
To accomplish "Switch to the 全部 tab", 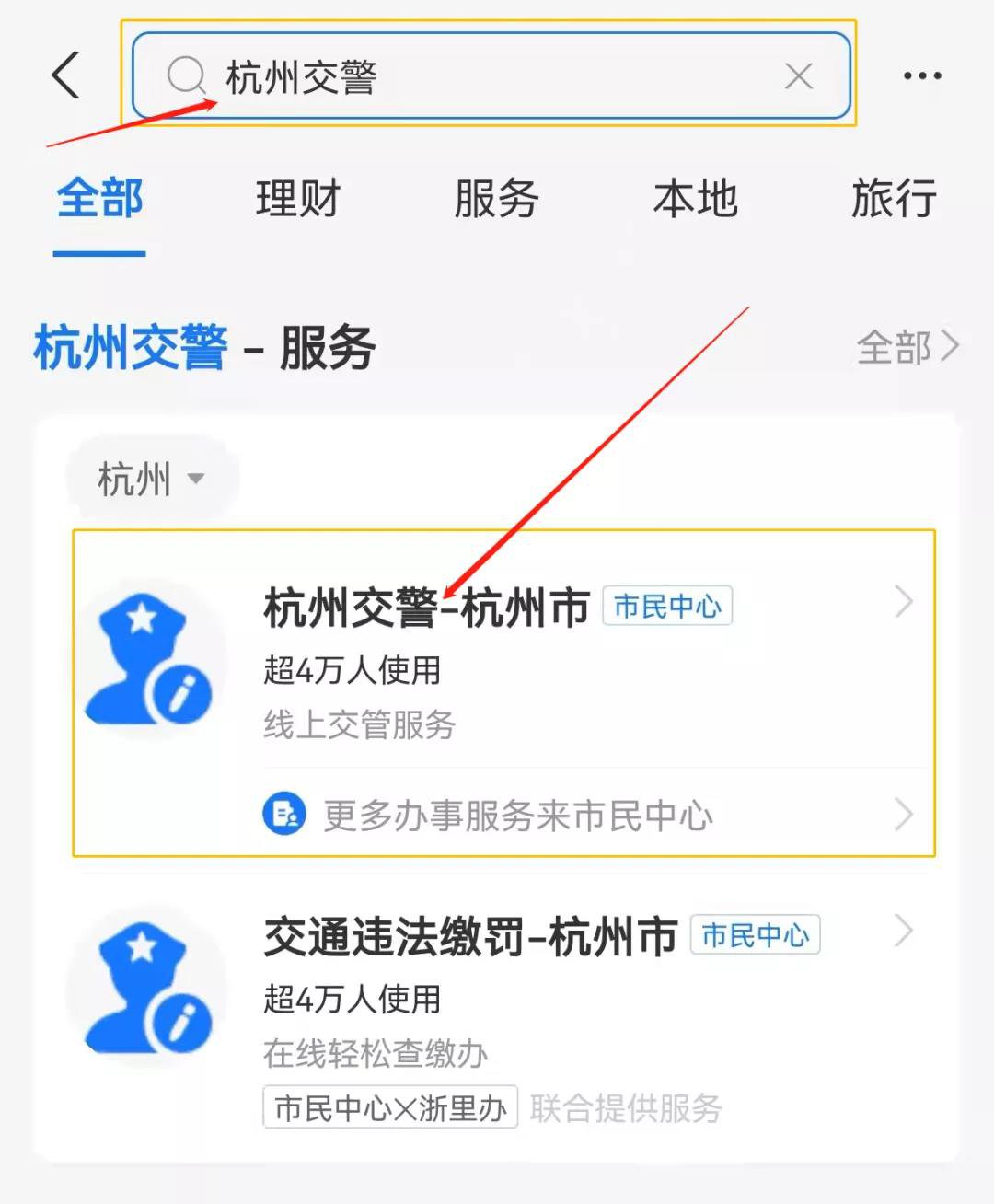I will [99, 199].
